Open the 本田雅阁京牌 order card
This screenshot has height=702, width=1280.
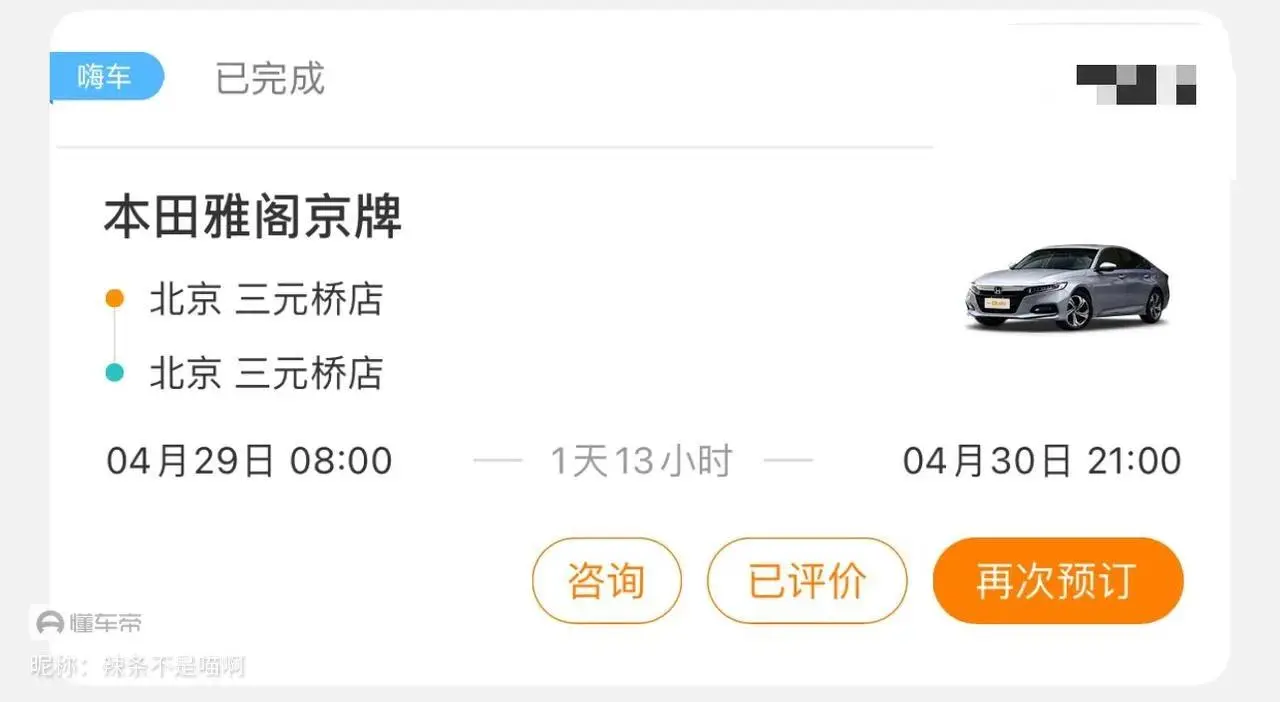click(x=253, y=216)
